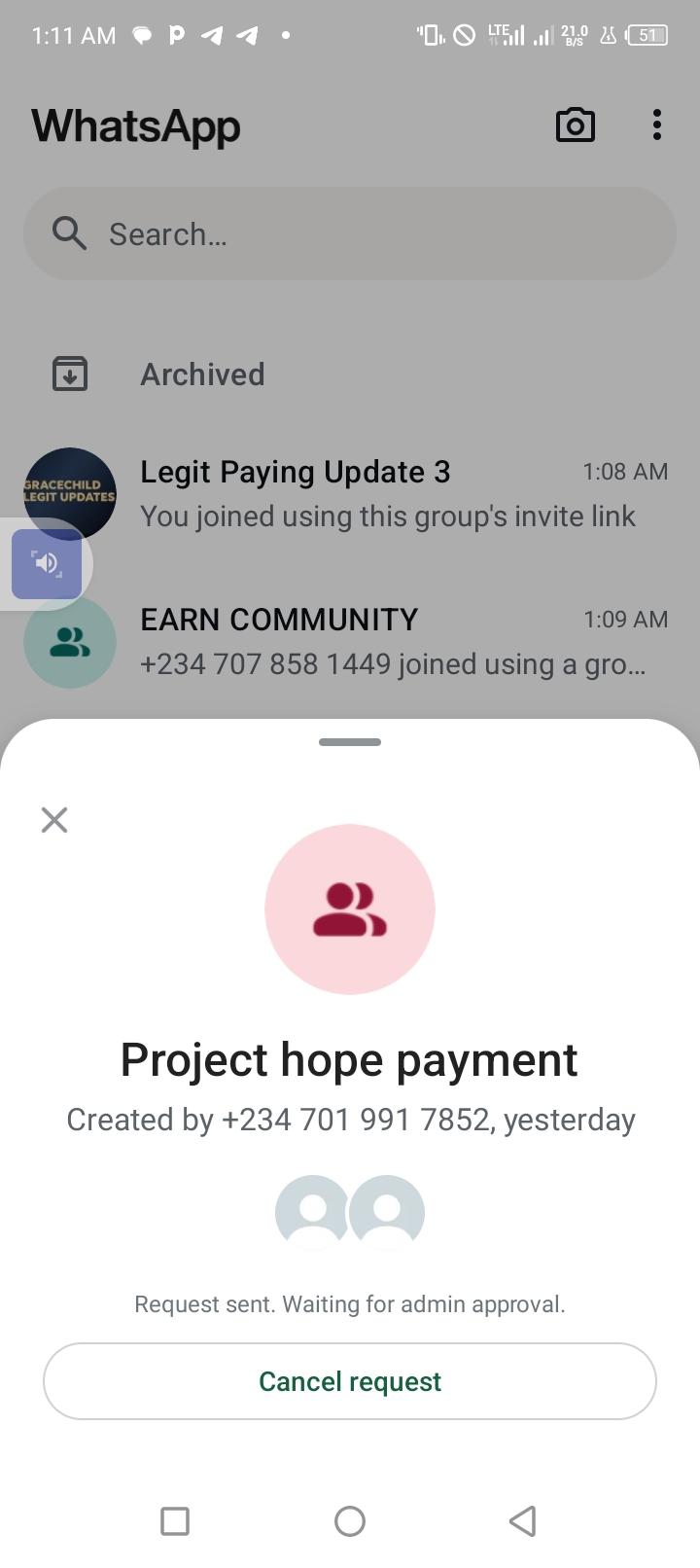
Task: Show recent apps
Action: 175,1520
